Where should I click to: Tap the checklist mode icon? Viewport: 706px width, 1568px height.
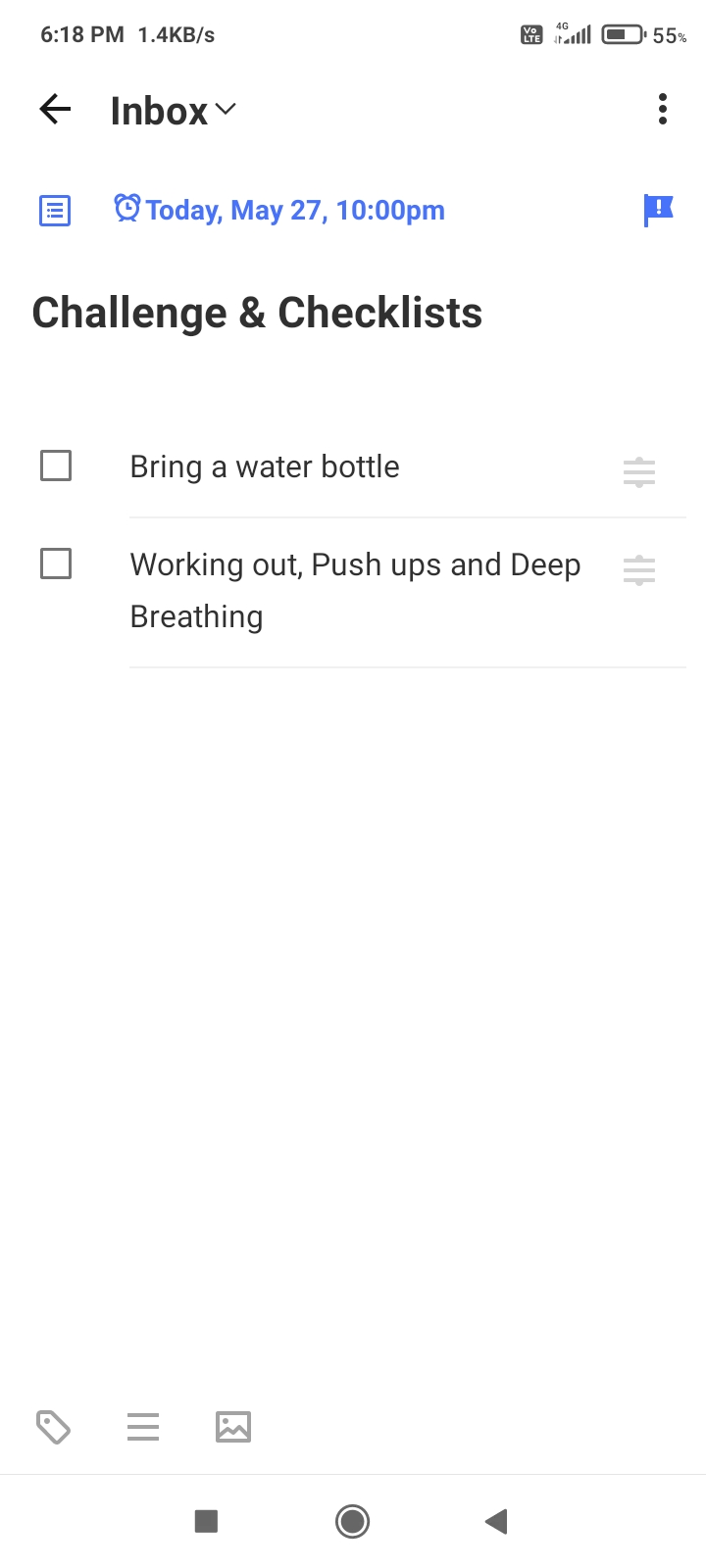point(55,210)
